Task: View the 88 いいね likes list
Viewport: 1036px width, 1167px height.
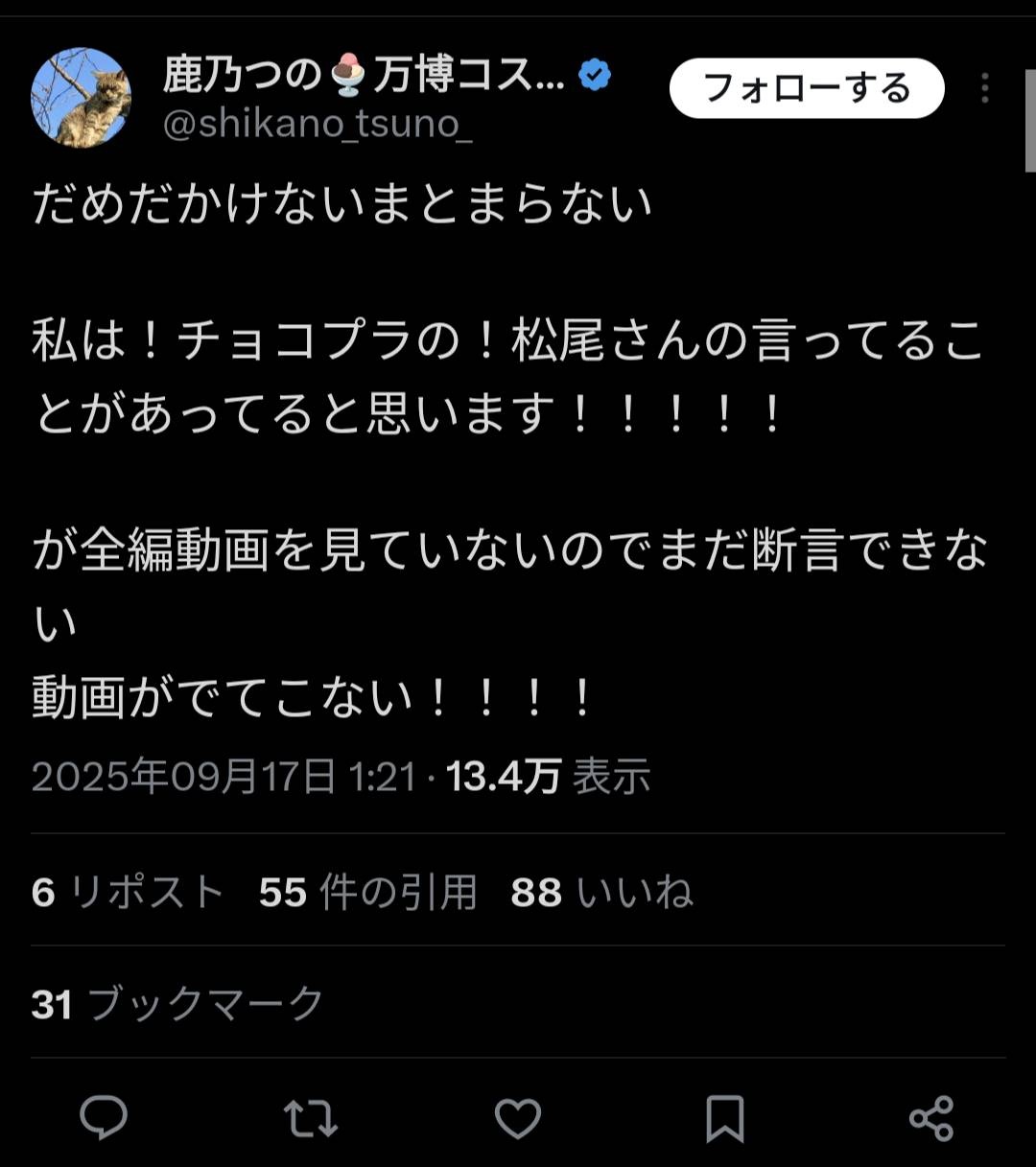Action: [601, 893]
